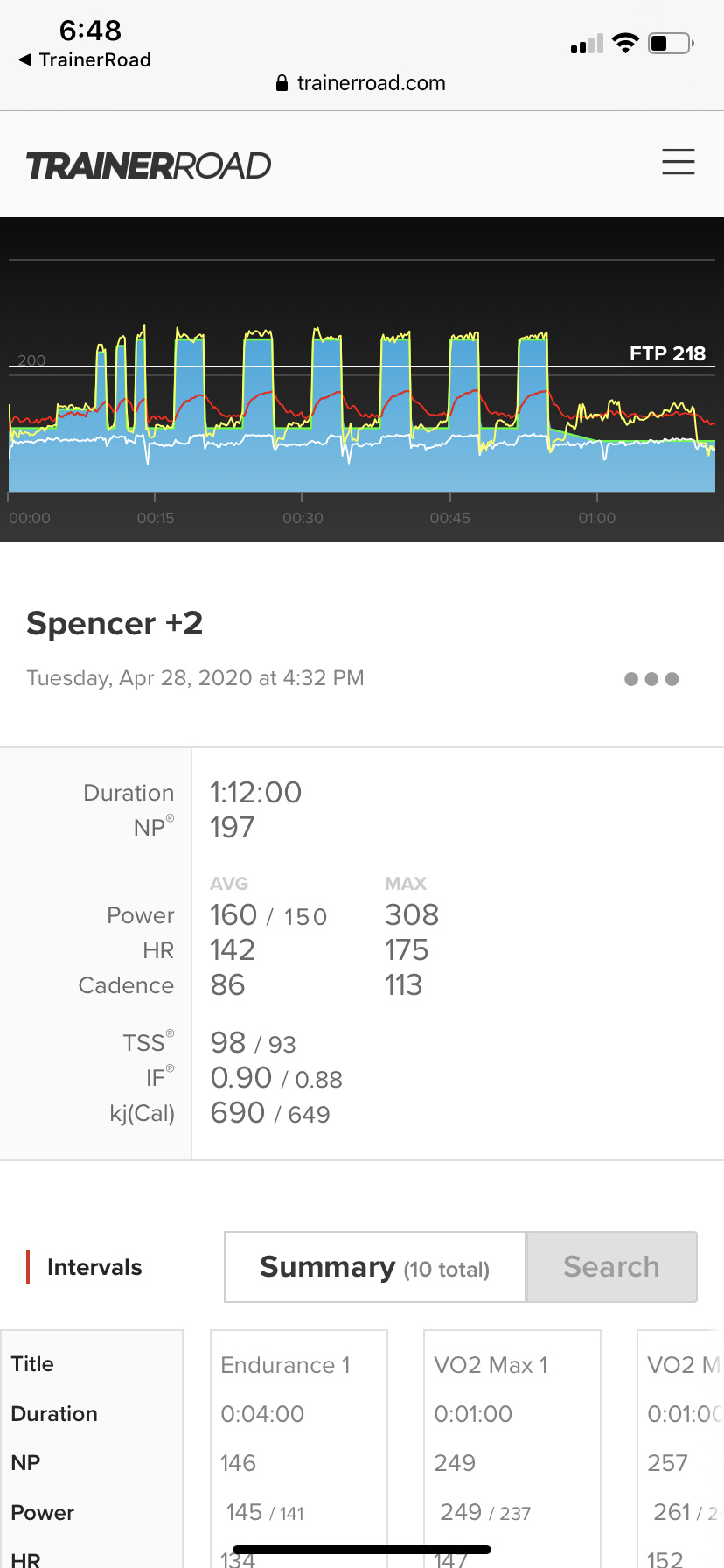
Task: Go to the TrainerRoad home logo
Action: pos(149,165)
